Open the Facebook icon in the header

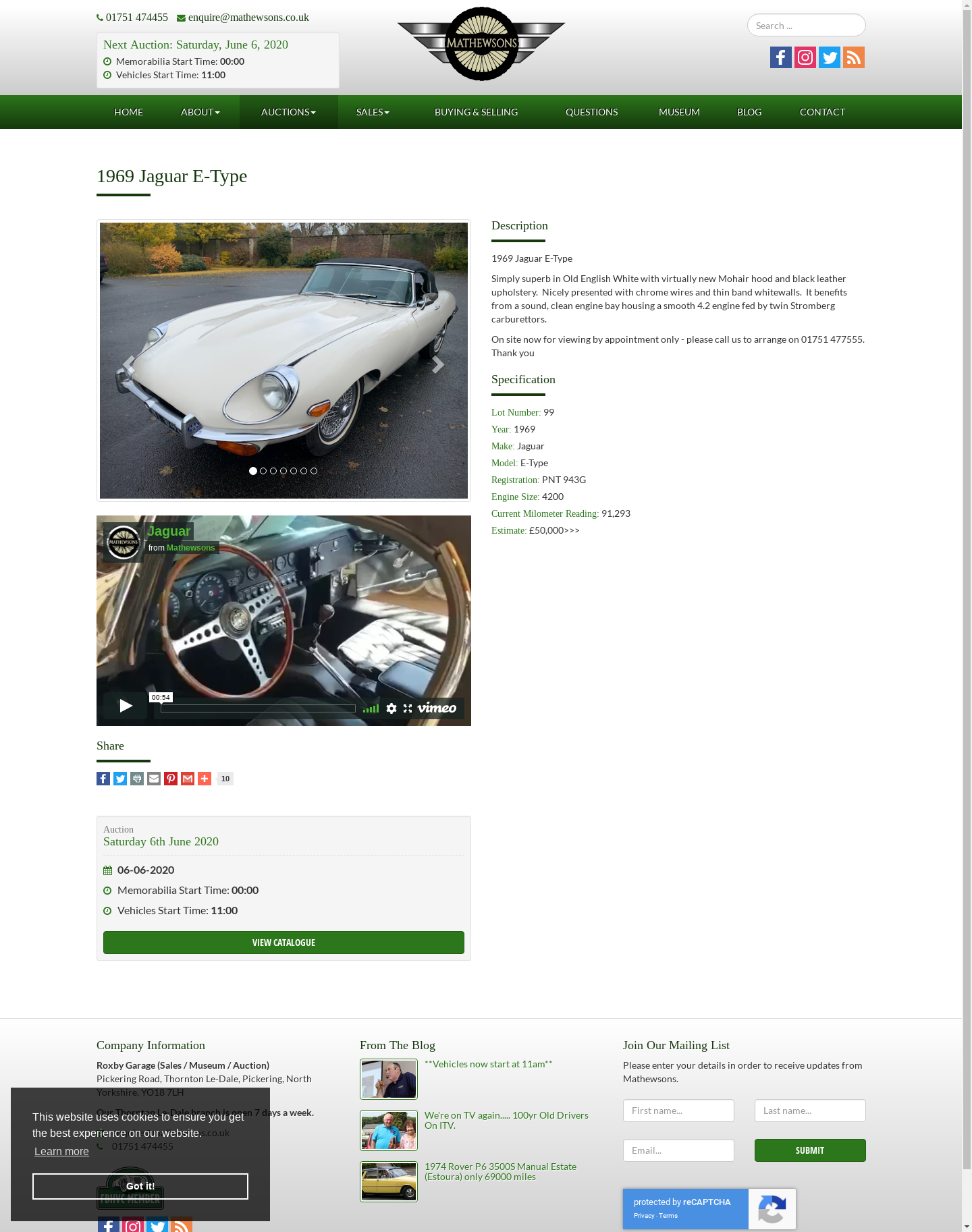(780, 57)
